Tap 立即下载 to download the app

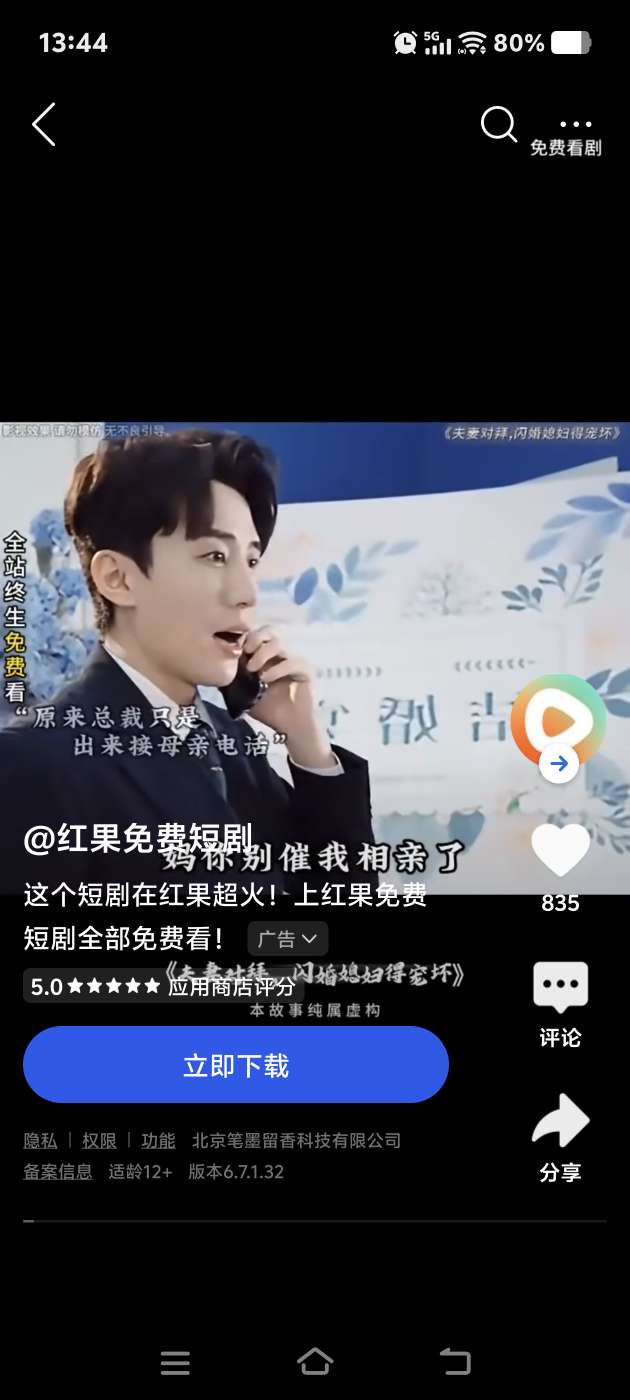pos(236,1065)
